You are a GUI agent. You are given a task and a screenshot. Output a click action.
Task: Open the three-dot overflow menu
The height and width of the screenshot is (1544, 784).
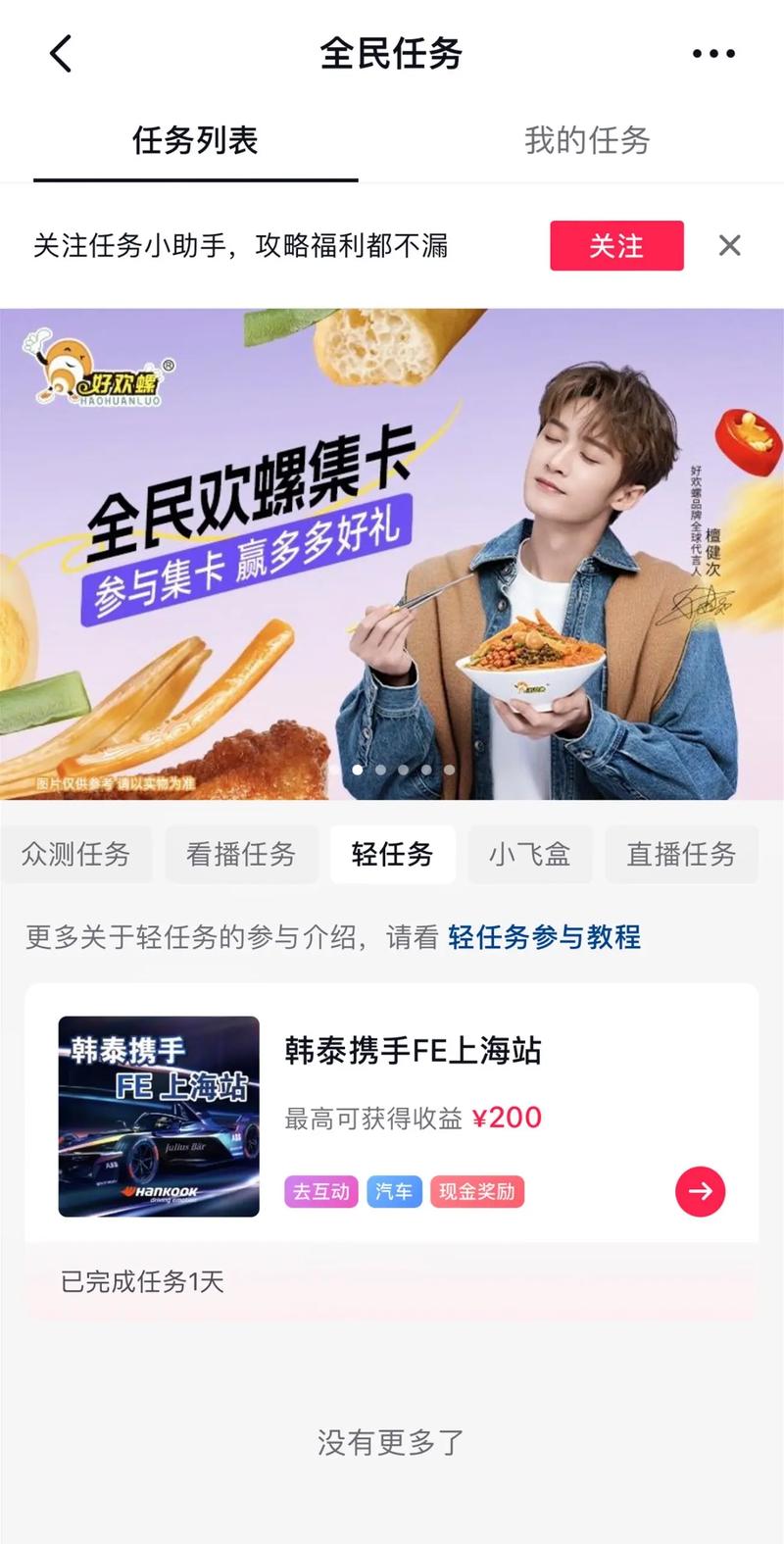(x=712, y=54)
